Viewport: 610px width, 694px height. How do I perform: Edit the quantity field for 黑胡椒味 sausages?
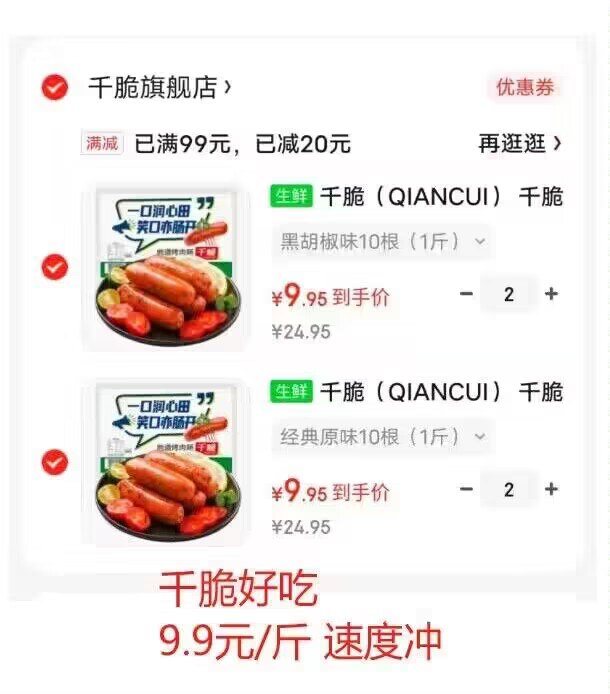pyautogui.click(x=509, y=294)
